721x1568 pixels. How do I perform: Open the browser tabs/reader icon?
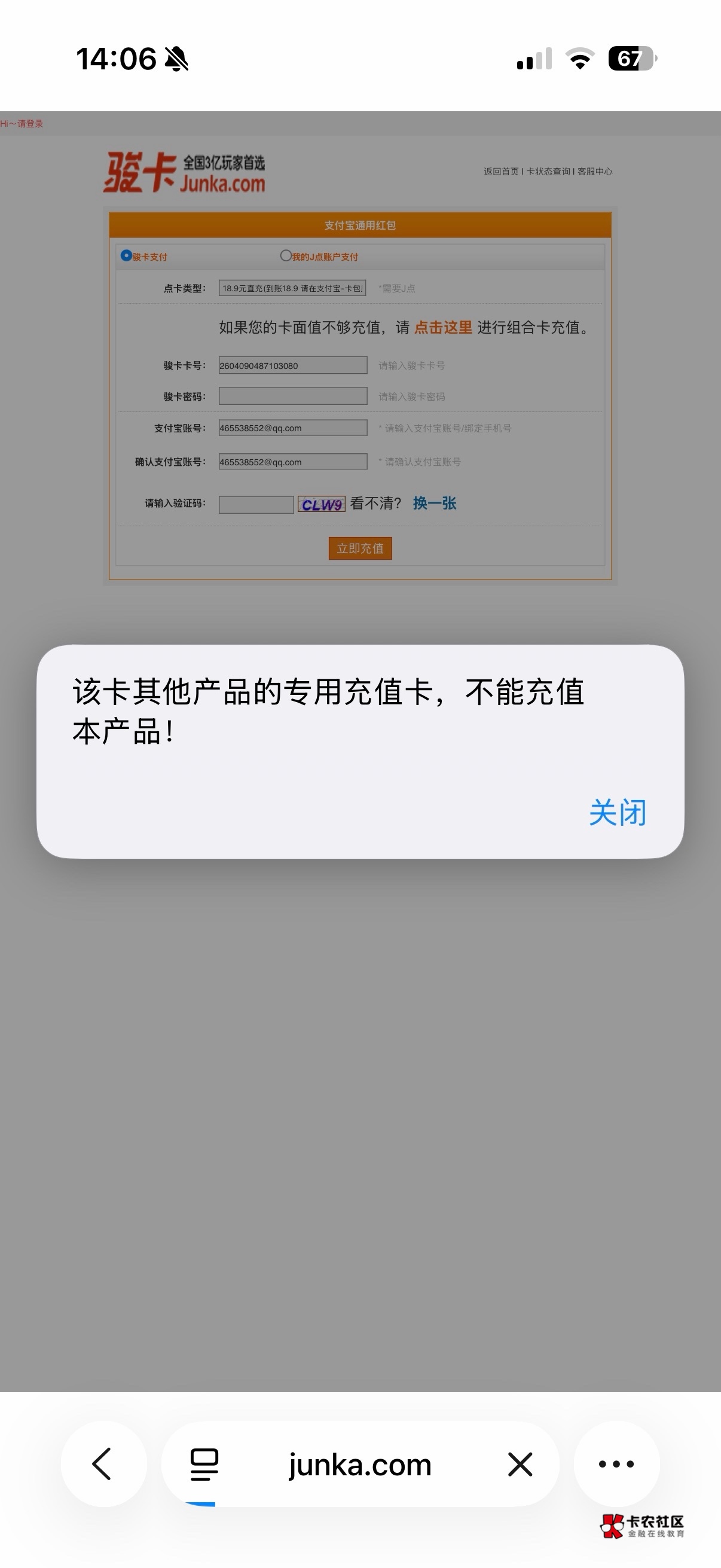[204, 1464]
